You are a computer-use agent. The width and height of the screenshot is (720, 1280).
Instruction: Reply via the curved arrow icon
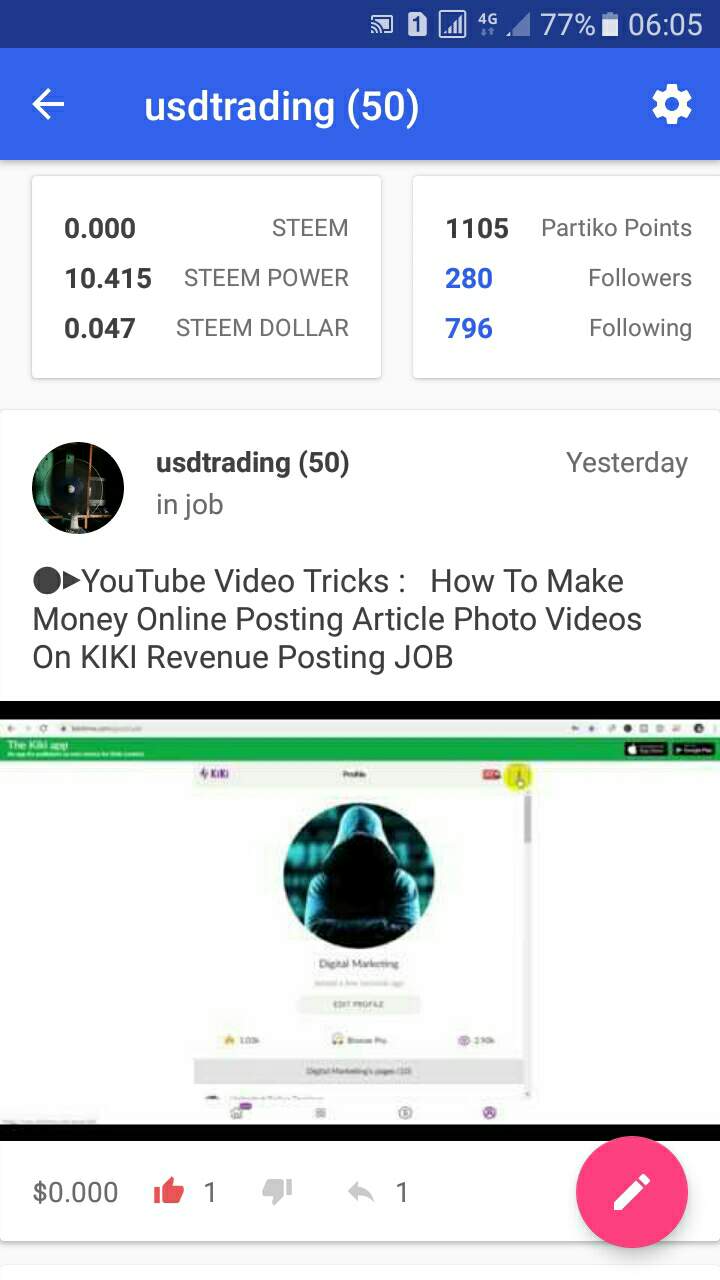point(361,1191)
